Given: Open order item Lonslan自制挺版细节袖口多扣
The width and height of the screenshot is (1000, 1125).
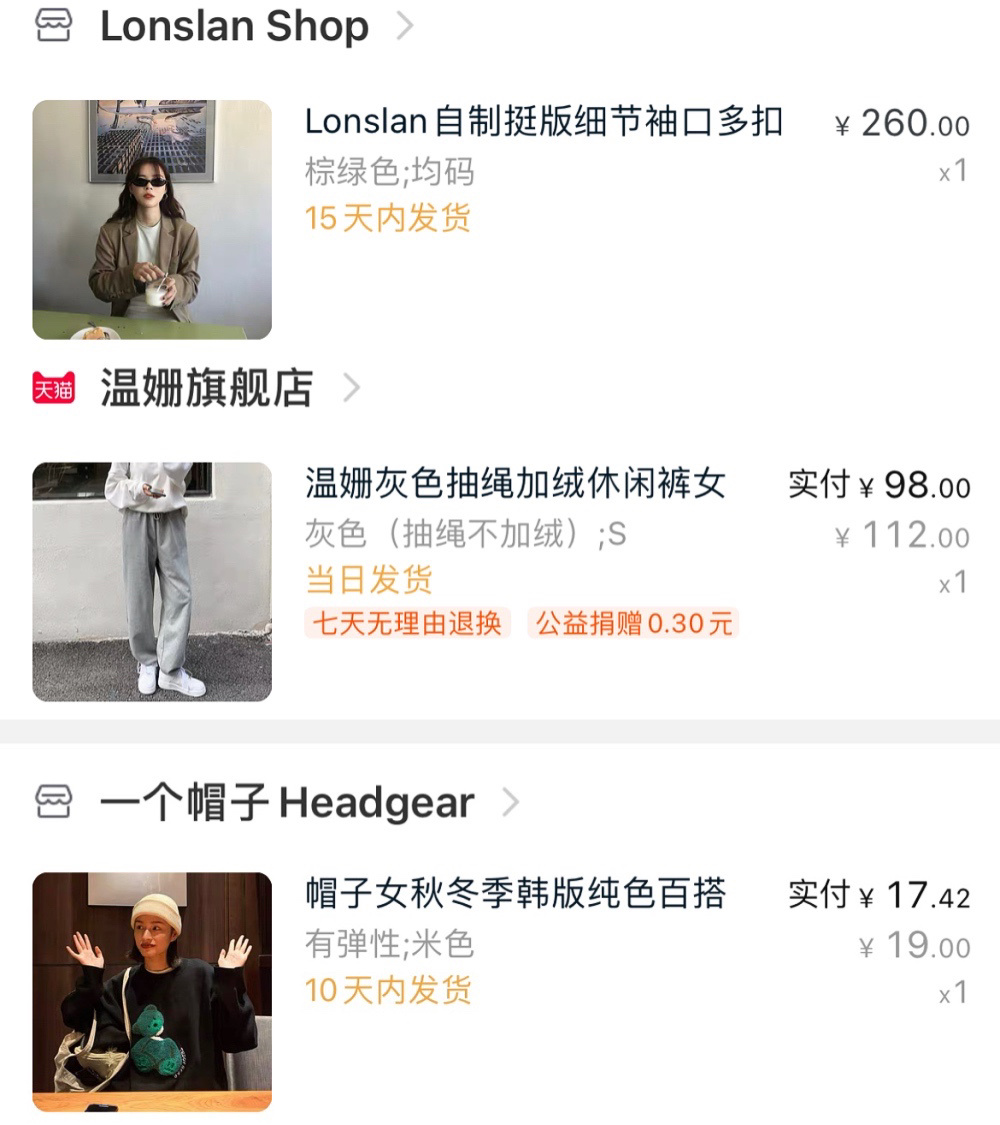Looking at the screenshot, I should pos(543,122).
